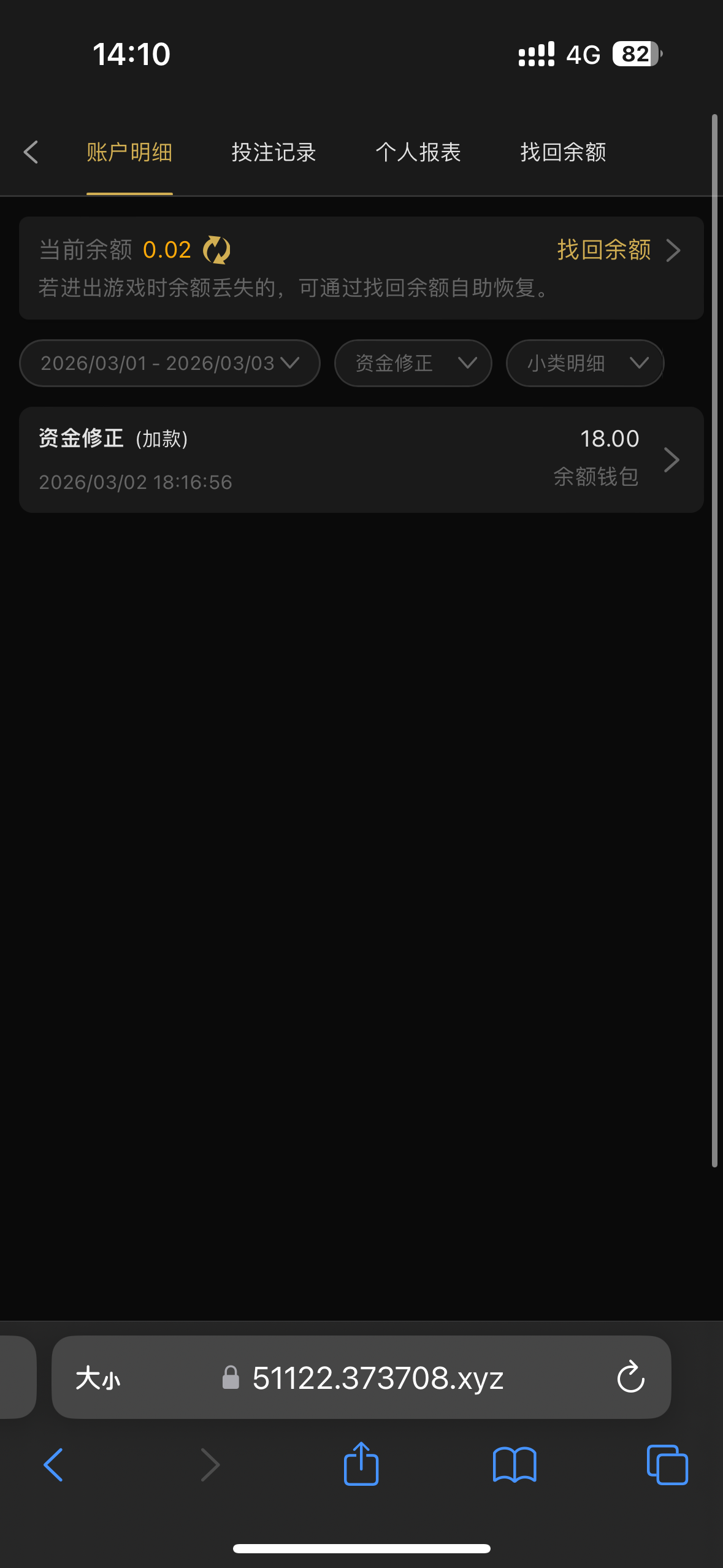This screenshot has height=1568, width=723.
Task: Tap the forward navigation arrow
Action: coord(209,1465)
